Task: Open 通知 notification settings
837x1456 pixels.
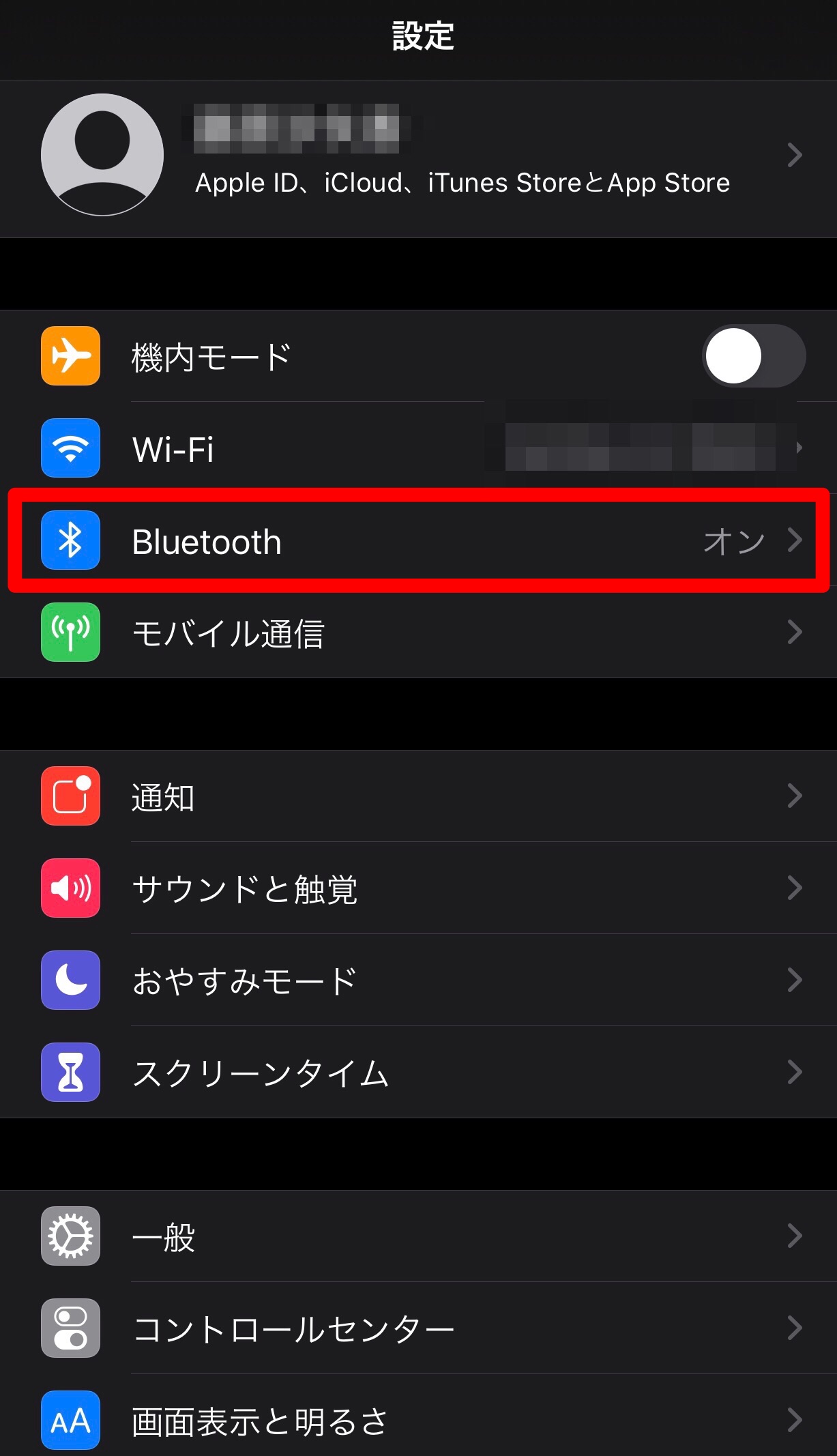Action: tap(418, 795)
